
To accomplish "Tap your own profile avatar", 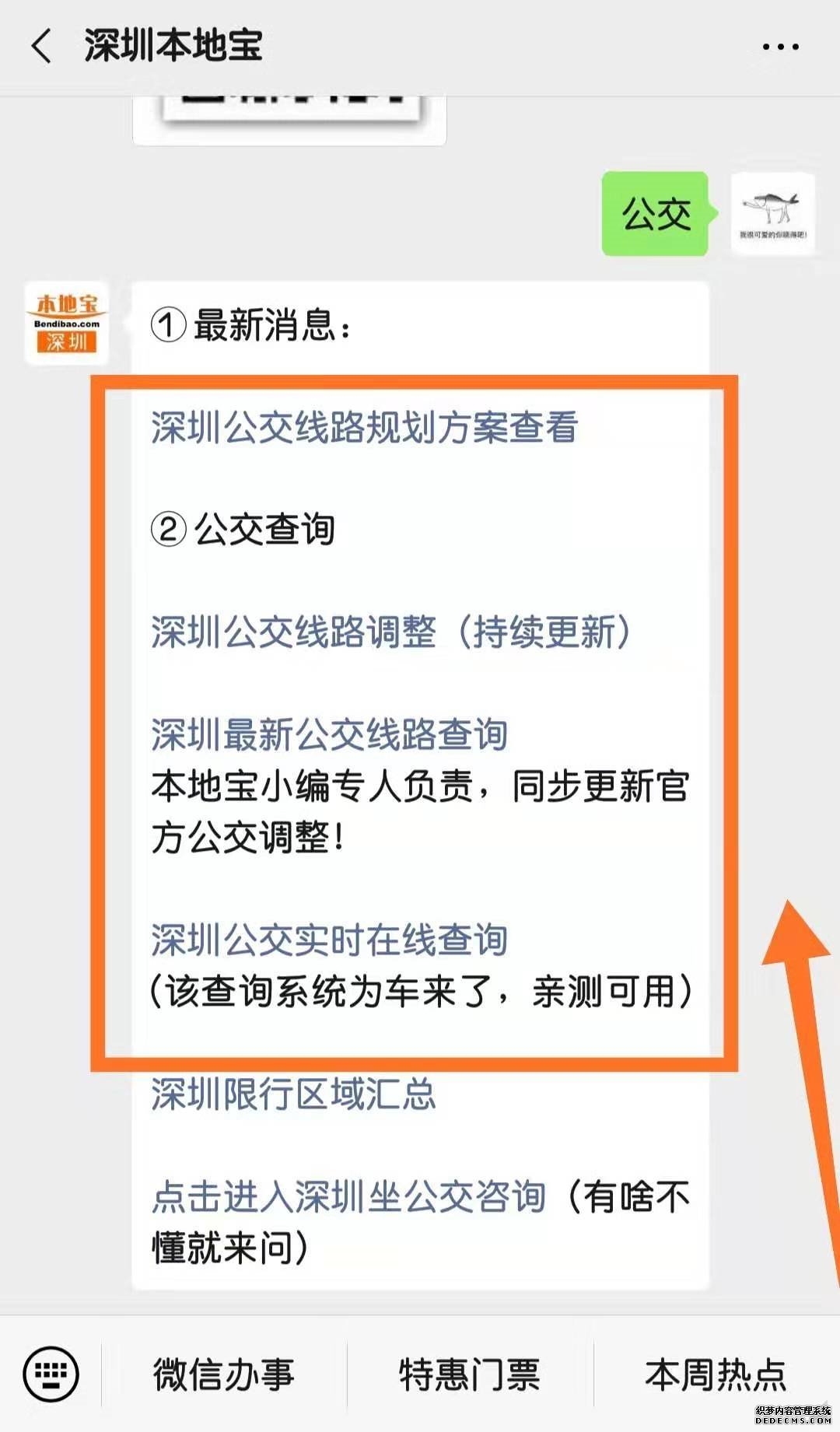I will (x=772, y=213).
